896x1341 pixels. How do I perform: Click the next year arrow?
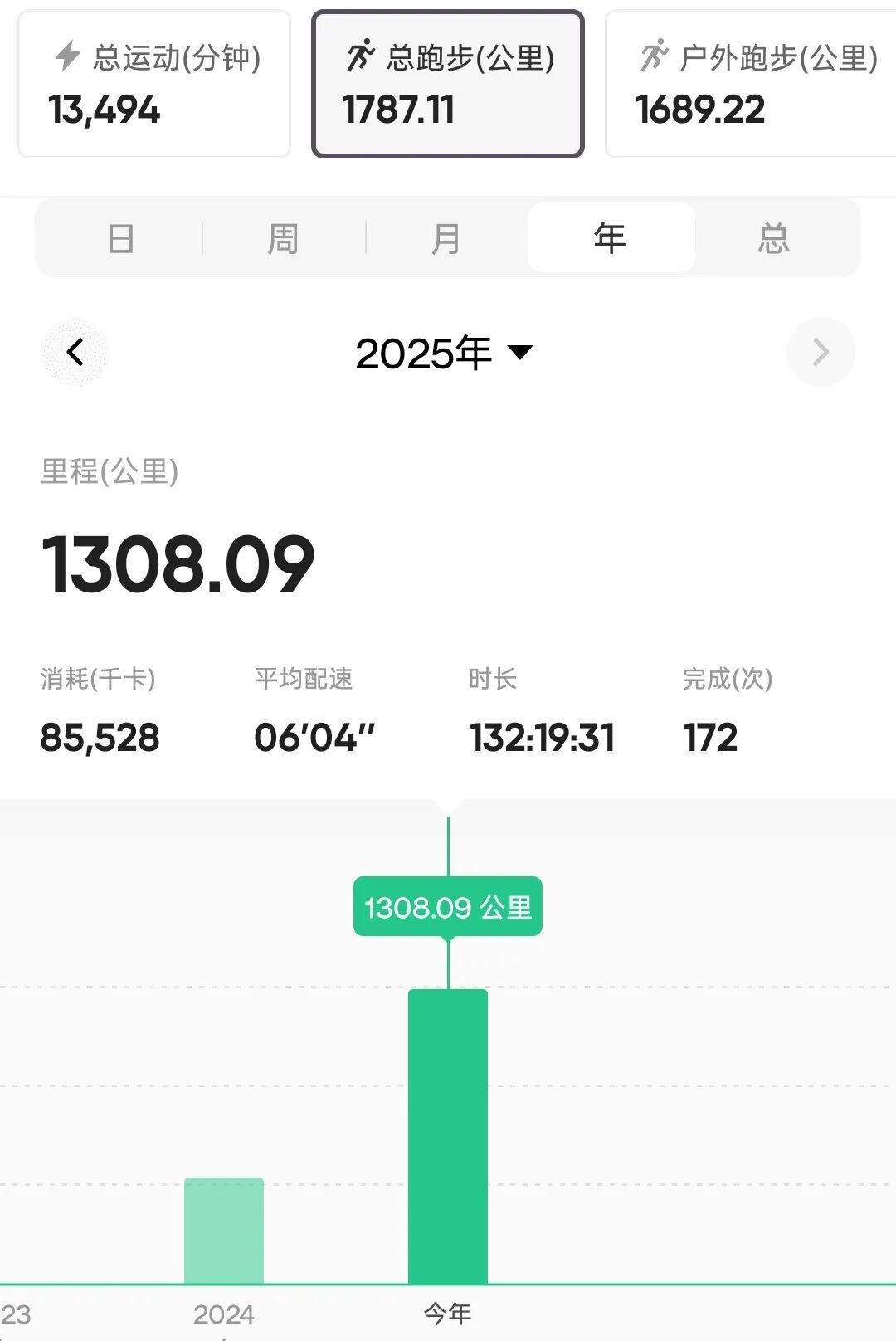[x=821, y=352]
